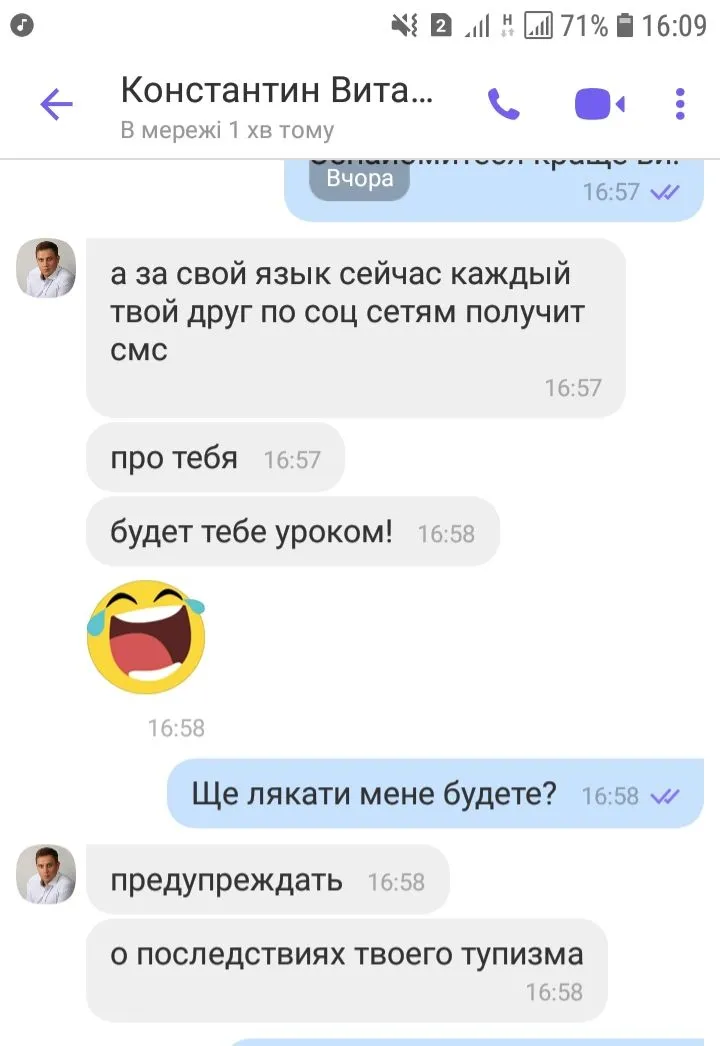Tap sender avatar beside 'предупреждать' message
This screenshot has width=720, height=1046.
click(46, 875)
